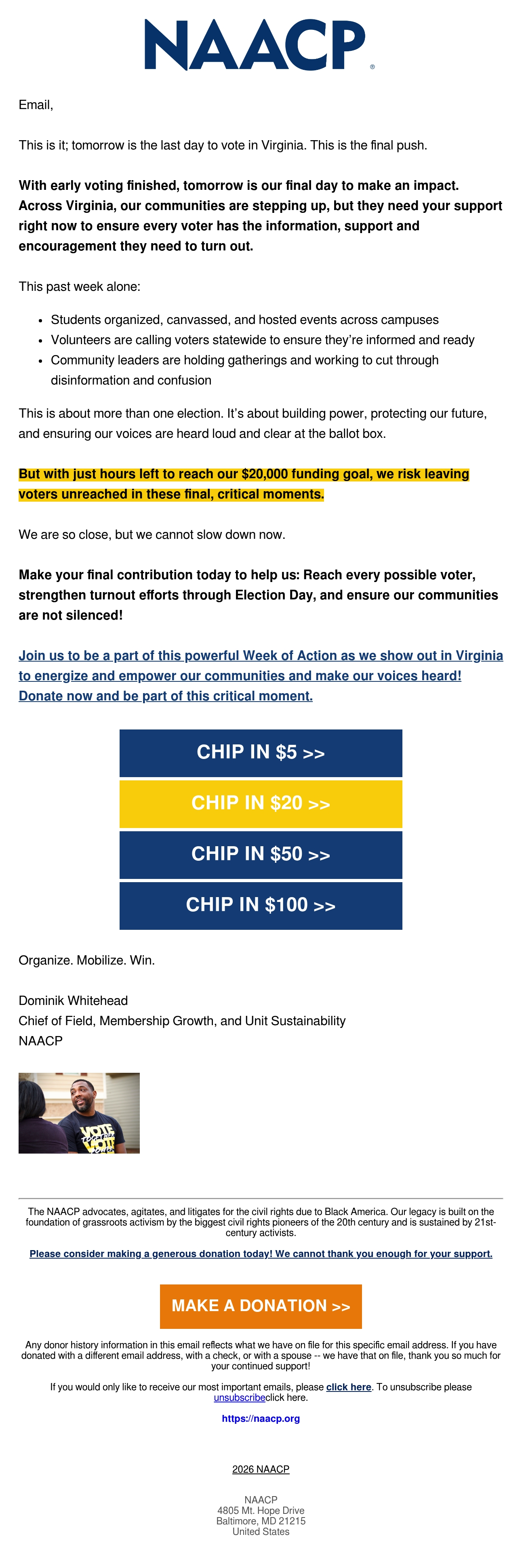Tap the orange MAKE A DONATION button
This screenshot has height=1568, width=522.
pos(261,1306)
